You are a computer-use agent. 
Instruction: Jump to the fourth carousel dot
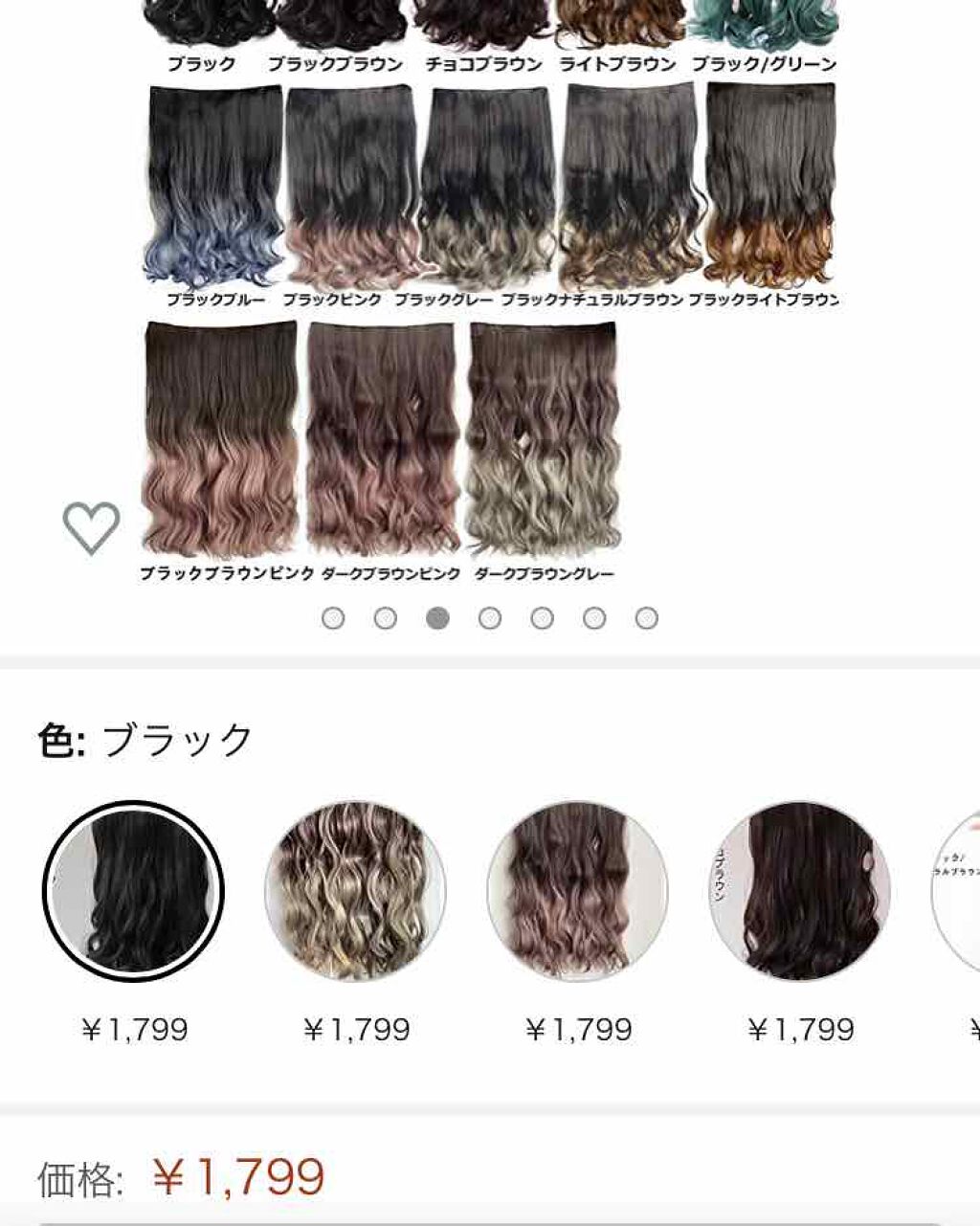(490, 619)
